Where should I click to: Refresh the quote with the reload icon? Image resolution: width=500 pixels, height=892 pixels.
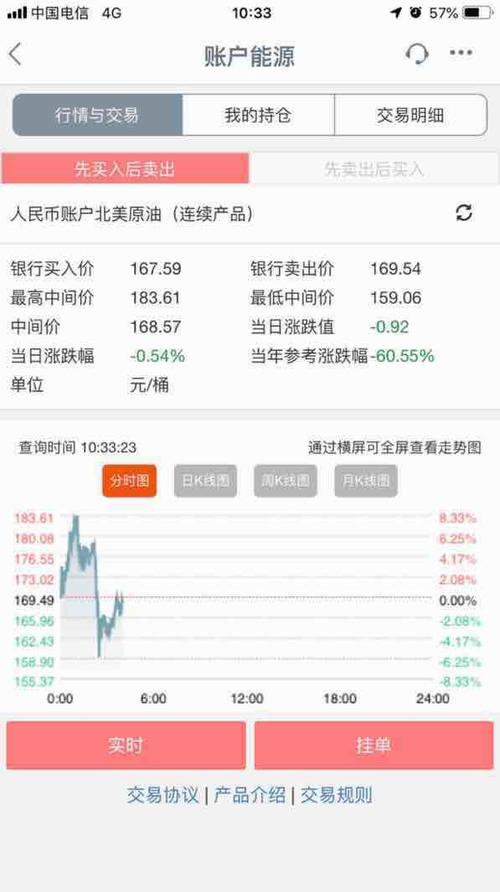464,213
